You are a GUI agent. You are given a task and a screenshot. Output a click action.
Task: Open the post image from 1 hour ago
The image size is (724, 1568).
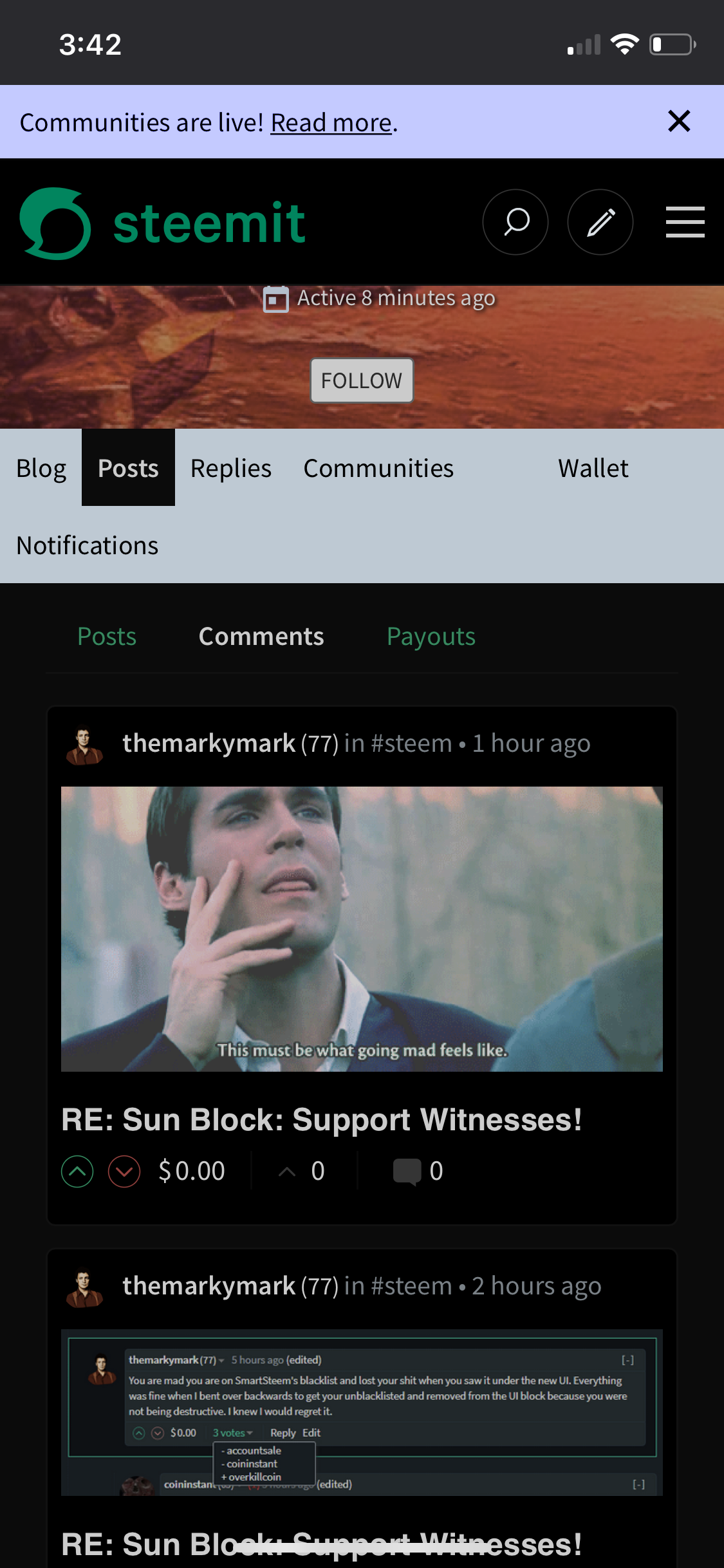(x=362, y=929)
